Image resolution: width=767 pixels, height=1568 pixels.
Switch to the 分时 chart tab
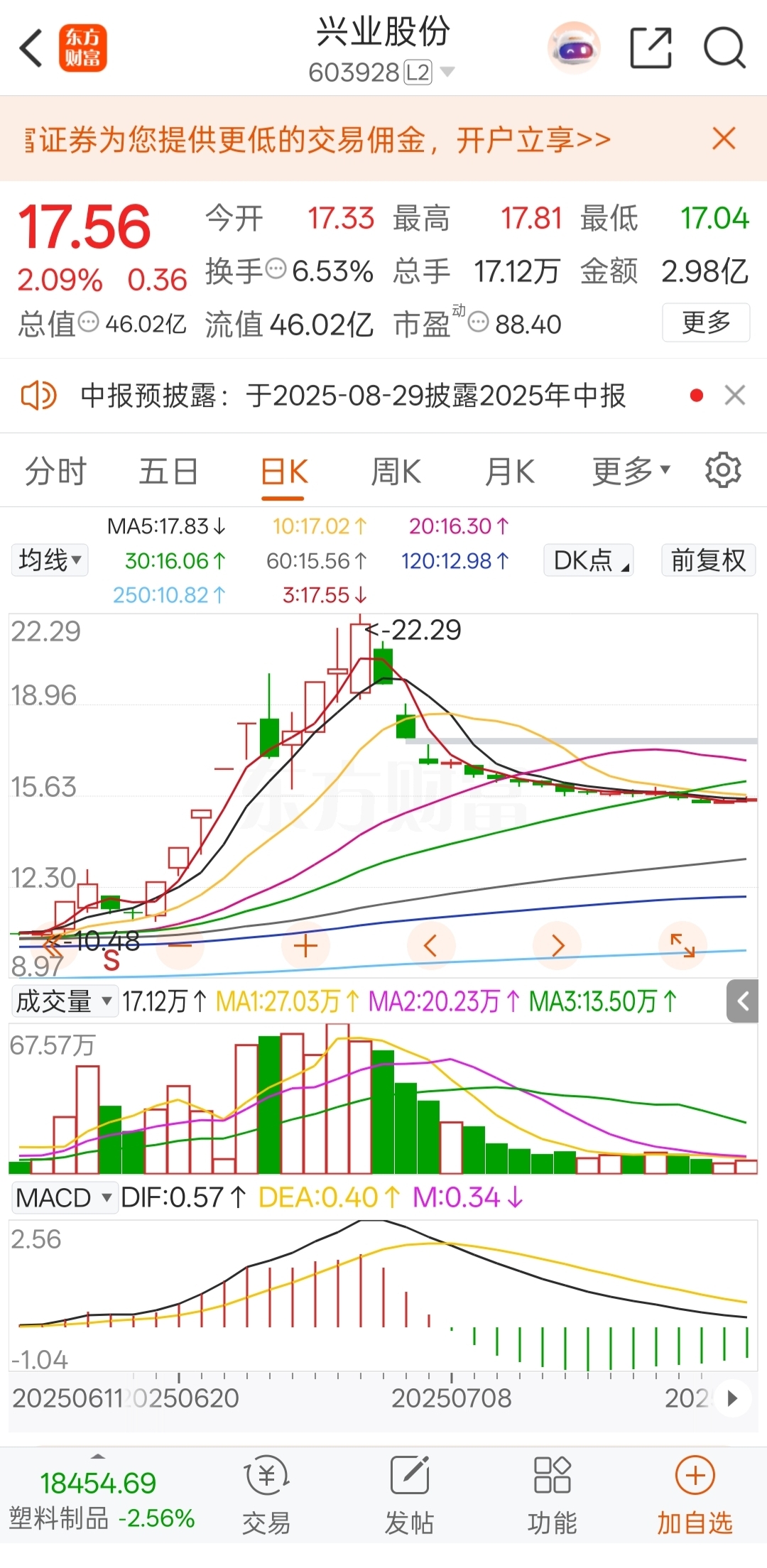point(55,472)
